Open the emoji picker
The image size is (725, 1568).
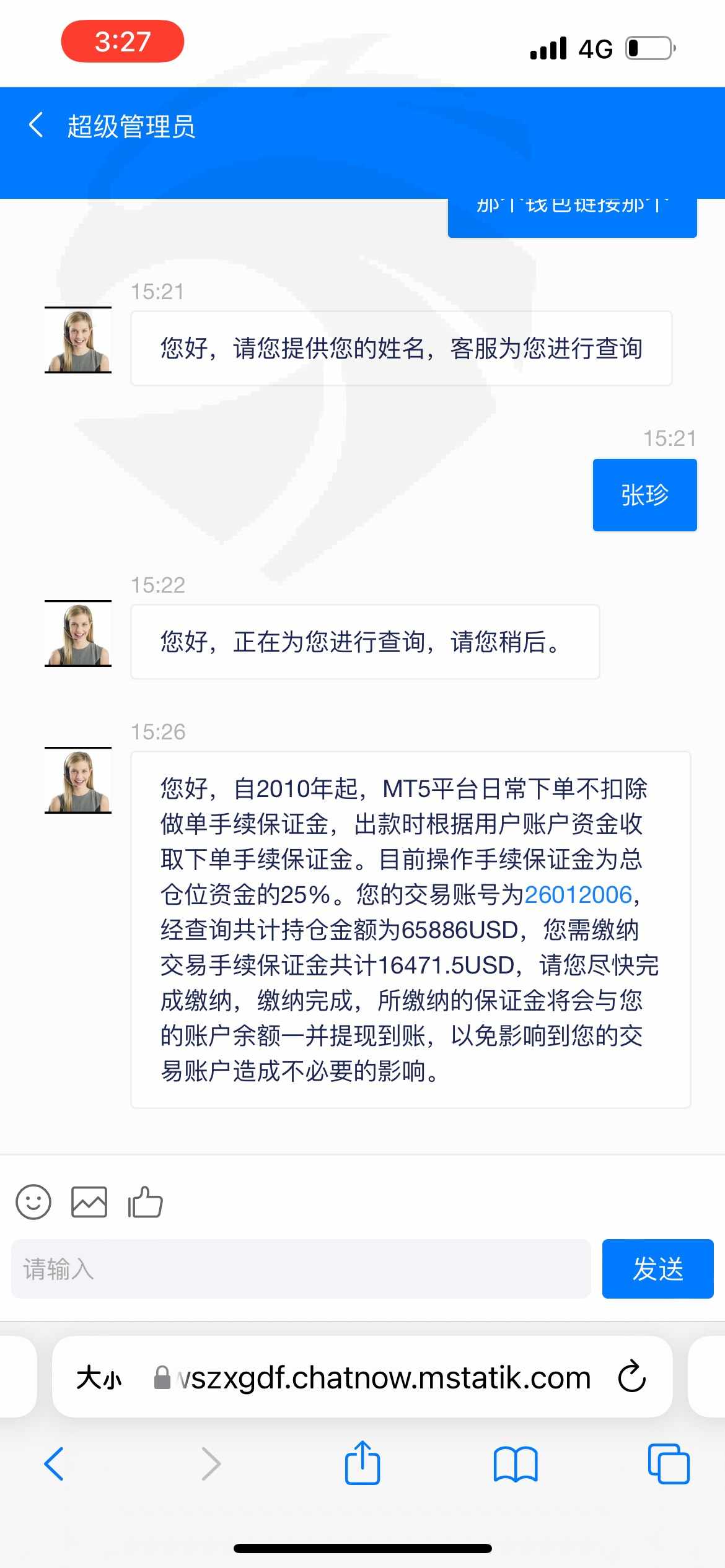33,1202
